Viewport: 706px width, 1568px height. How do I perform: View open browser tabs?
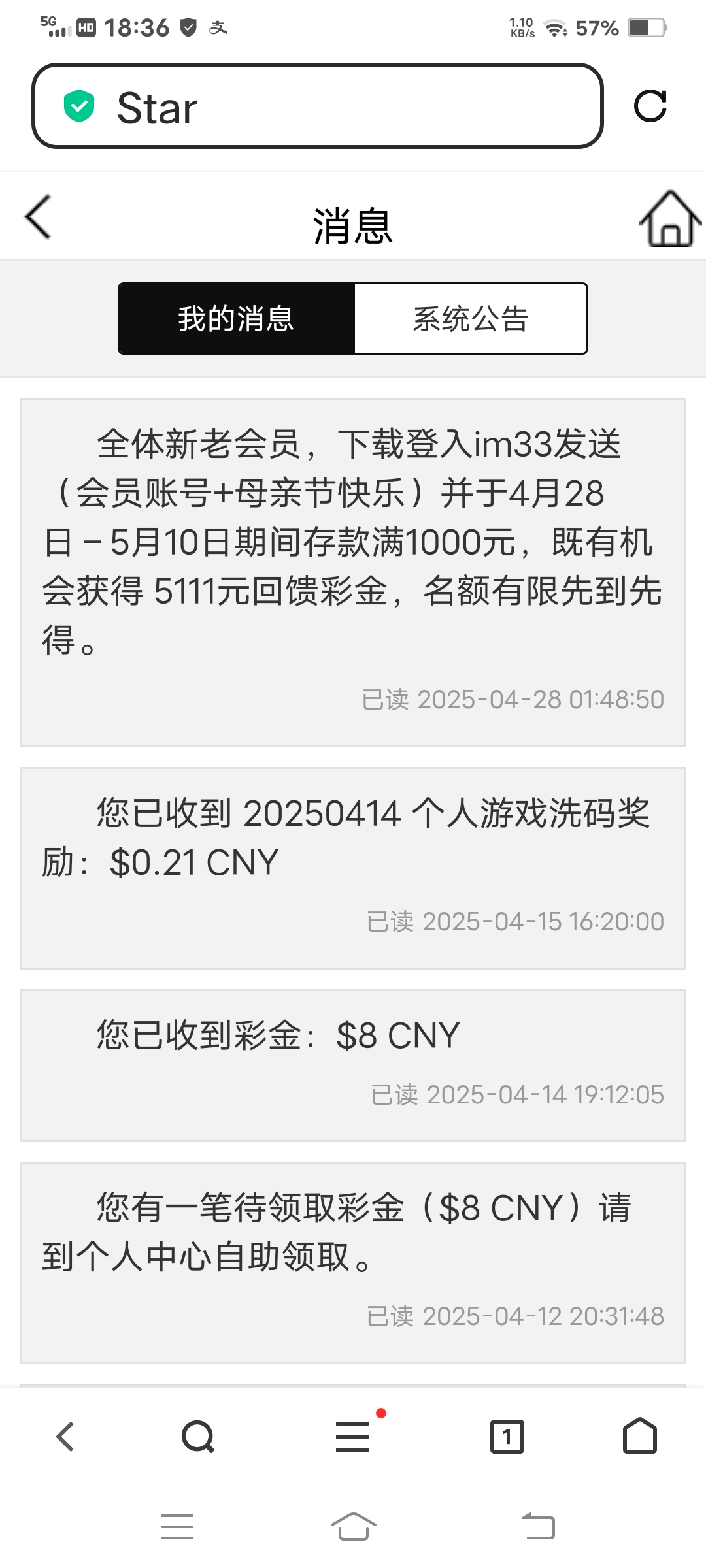click(x=507, y=1437)
